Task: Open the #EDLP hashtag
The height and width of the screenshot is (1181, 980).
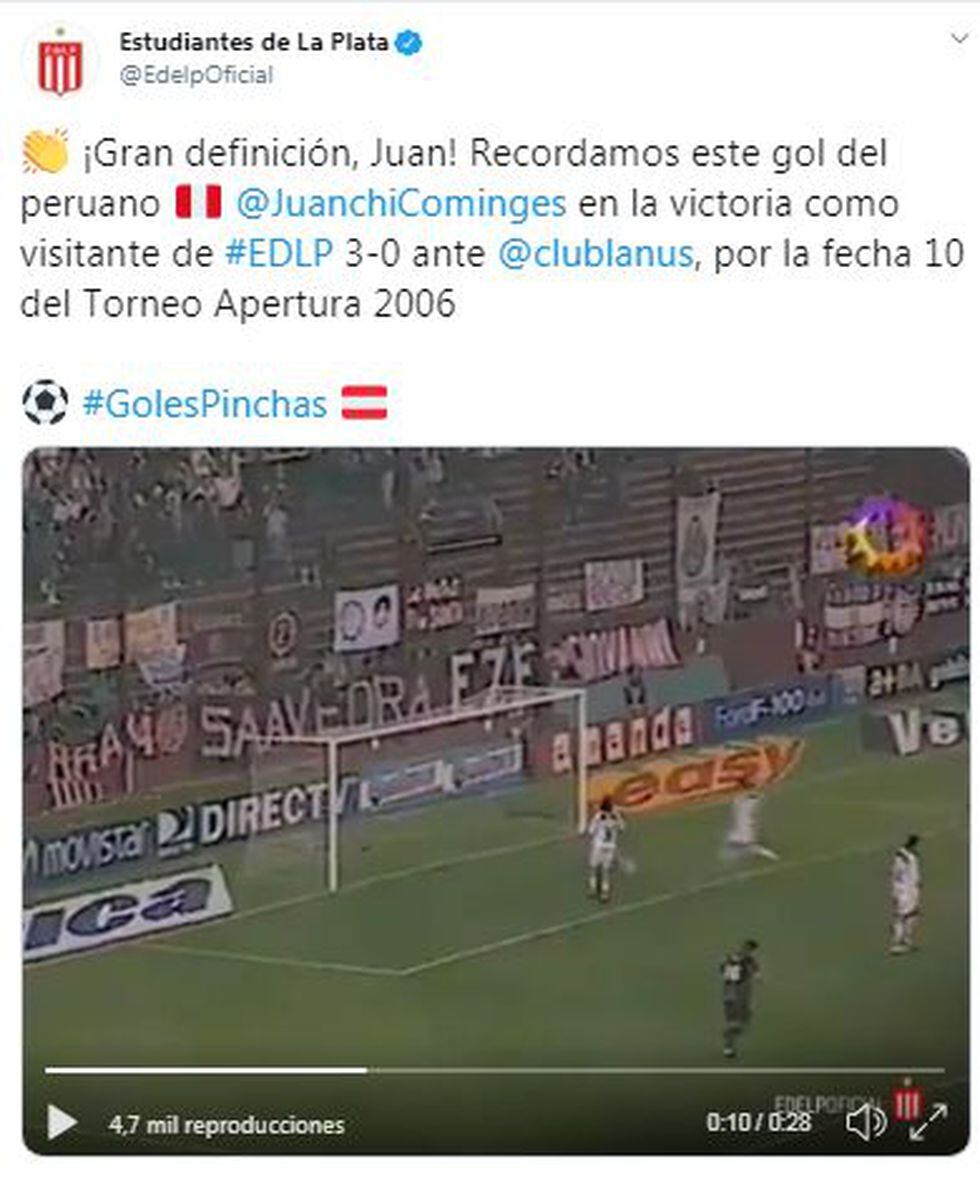Action: (x=277, y=254)
